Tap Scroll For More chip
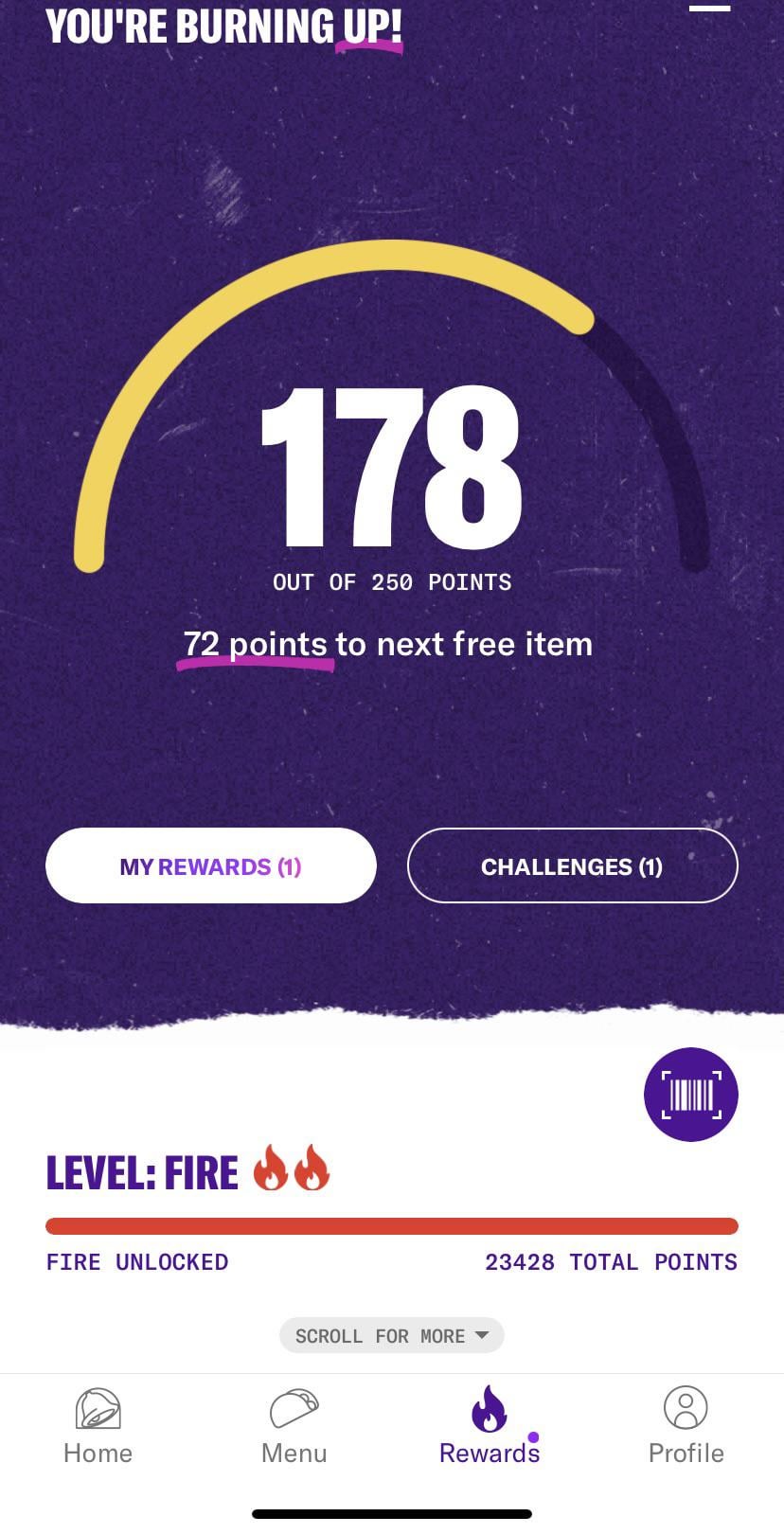Screen dimensions: 784x1534 (x=391, y=1336)
